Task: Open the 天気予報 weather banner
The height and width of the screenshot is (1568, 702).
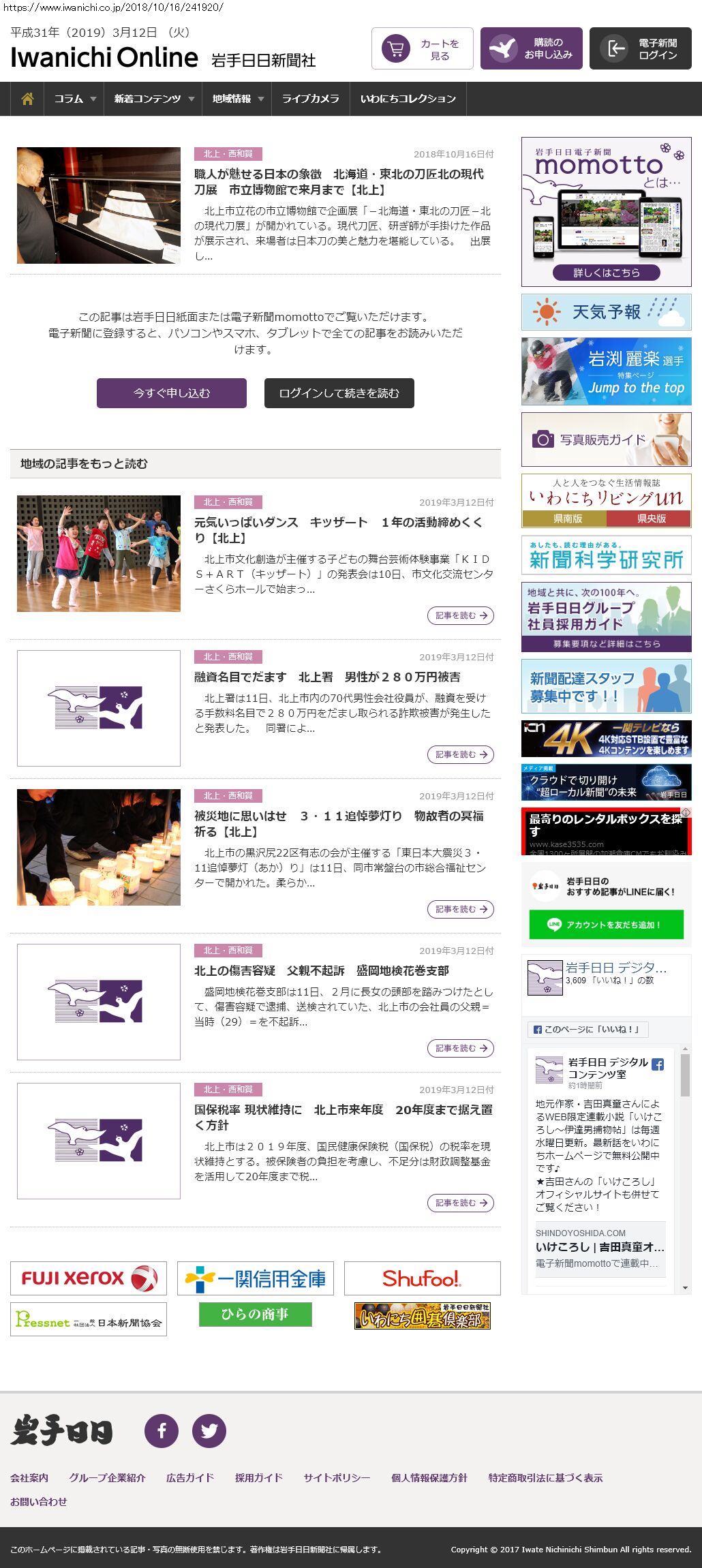Action: point(606,312)
